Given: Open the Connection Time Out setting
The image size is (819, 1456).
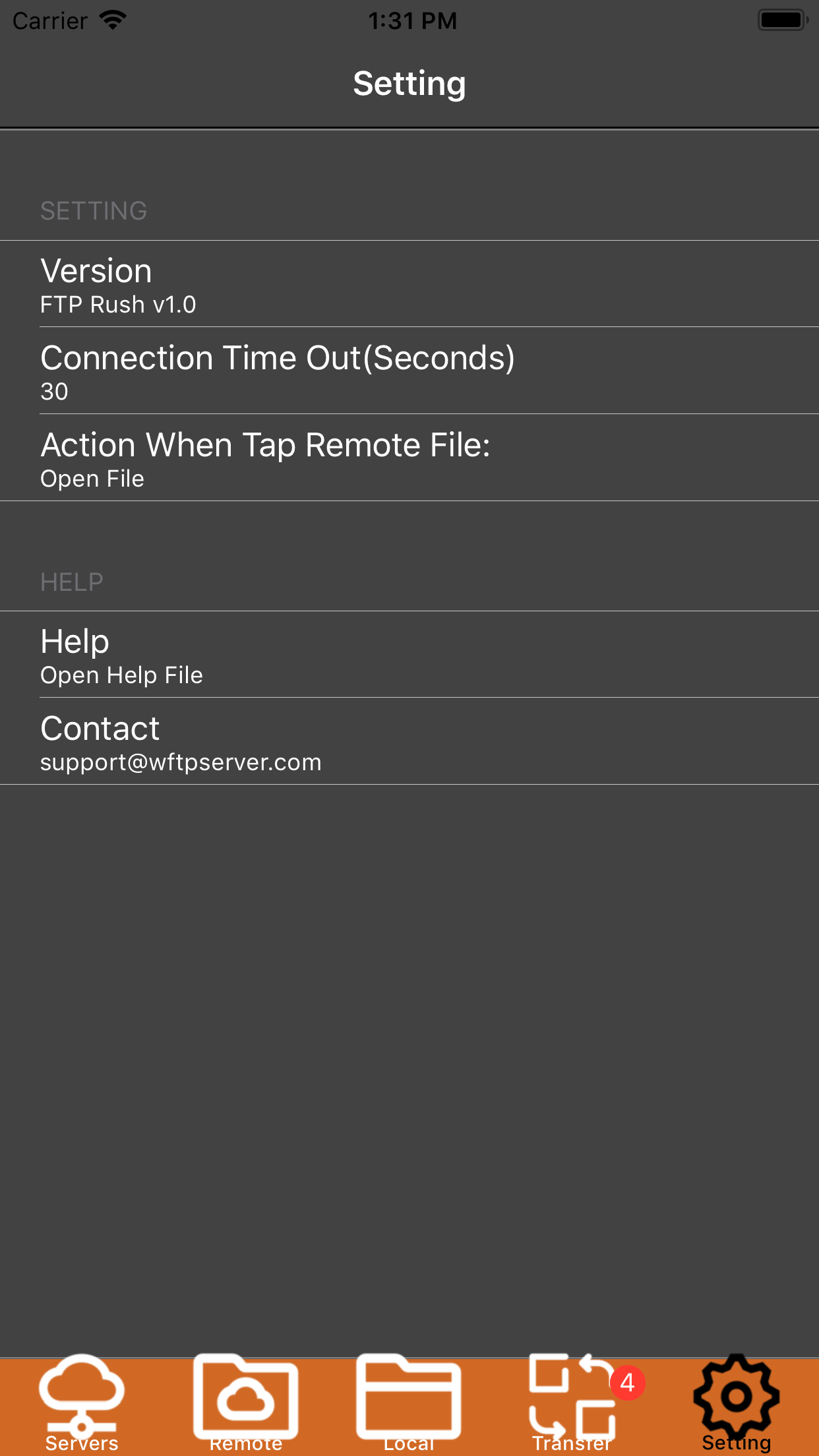Looking at the screenshot, I should pyautogui.click(x=409, y=371).
